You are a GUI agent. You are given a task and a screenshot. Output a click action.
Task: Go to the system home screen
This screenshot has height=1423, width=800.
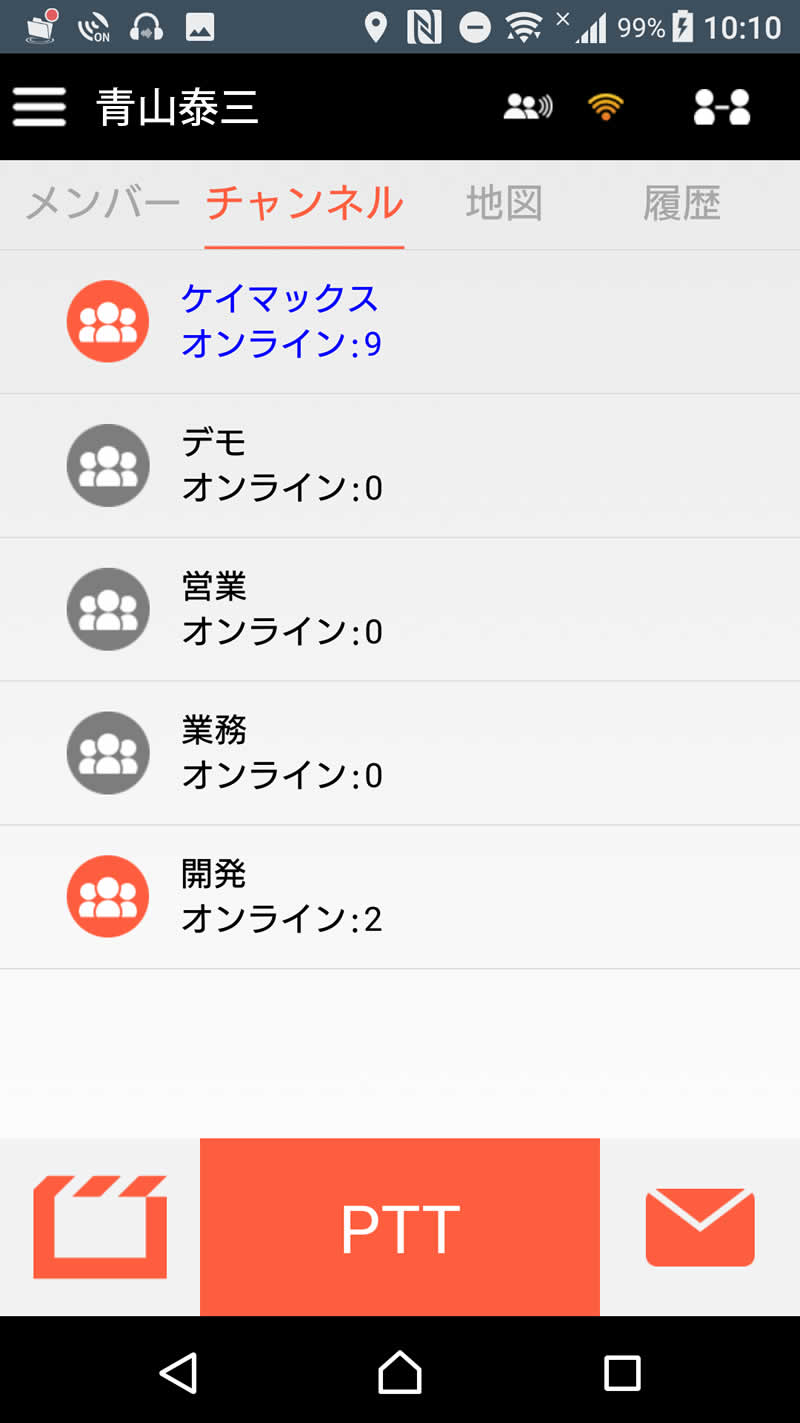pos(400,1372)
